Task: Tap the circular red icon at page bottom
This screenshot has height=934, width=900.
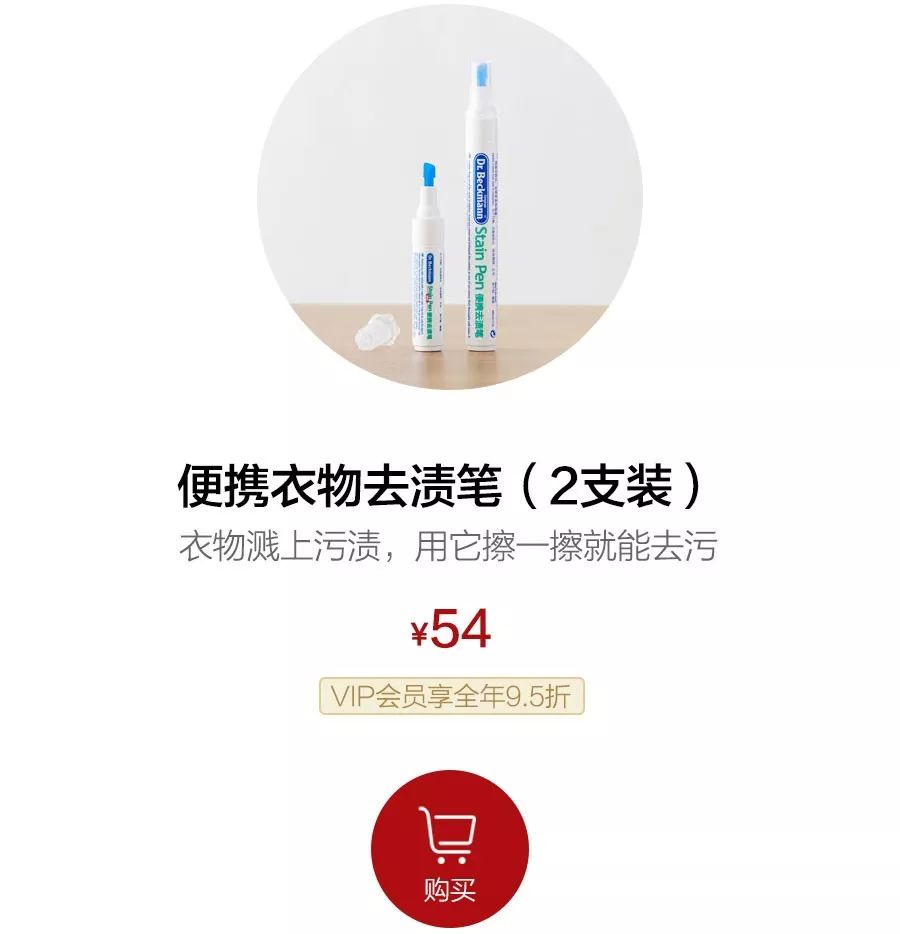Action: click(448, 850)
